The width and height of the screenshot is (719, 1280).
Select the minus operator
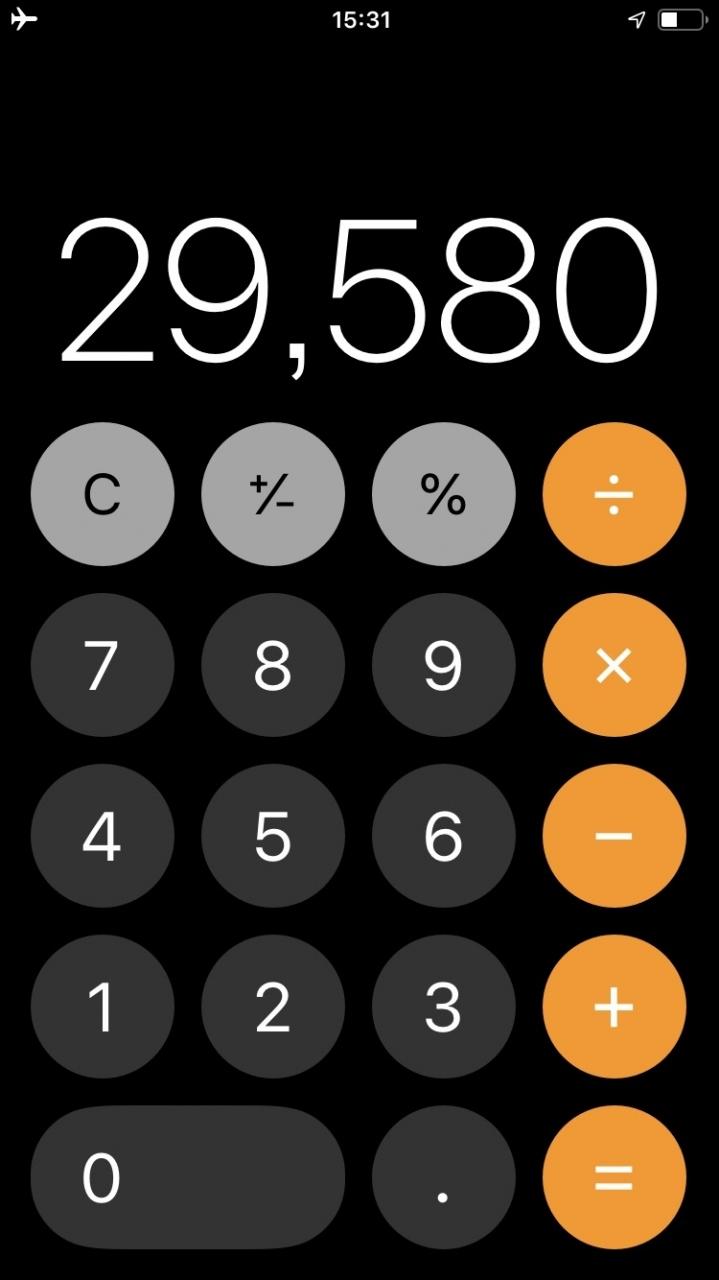pos(614,836)
